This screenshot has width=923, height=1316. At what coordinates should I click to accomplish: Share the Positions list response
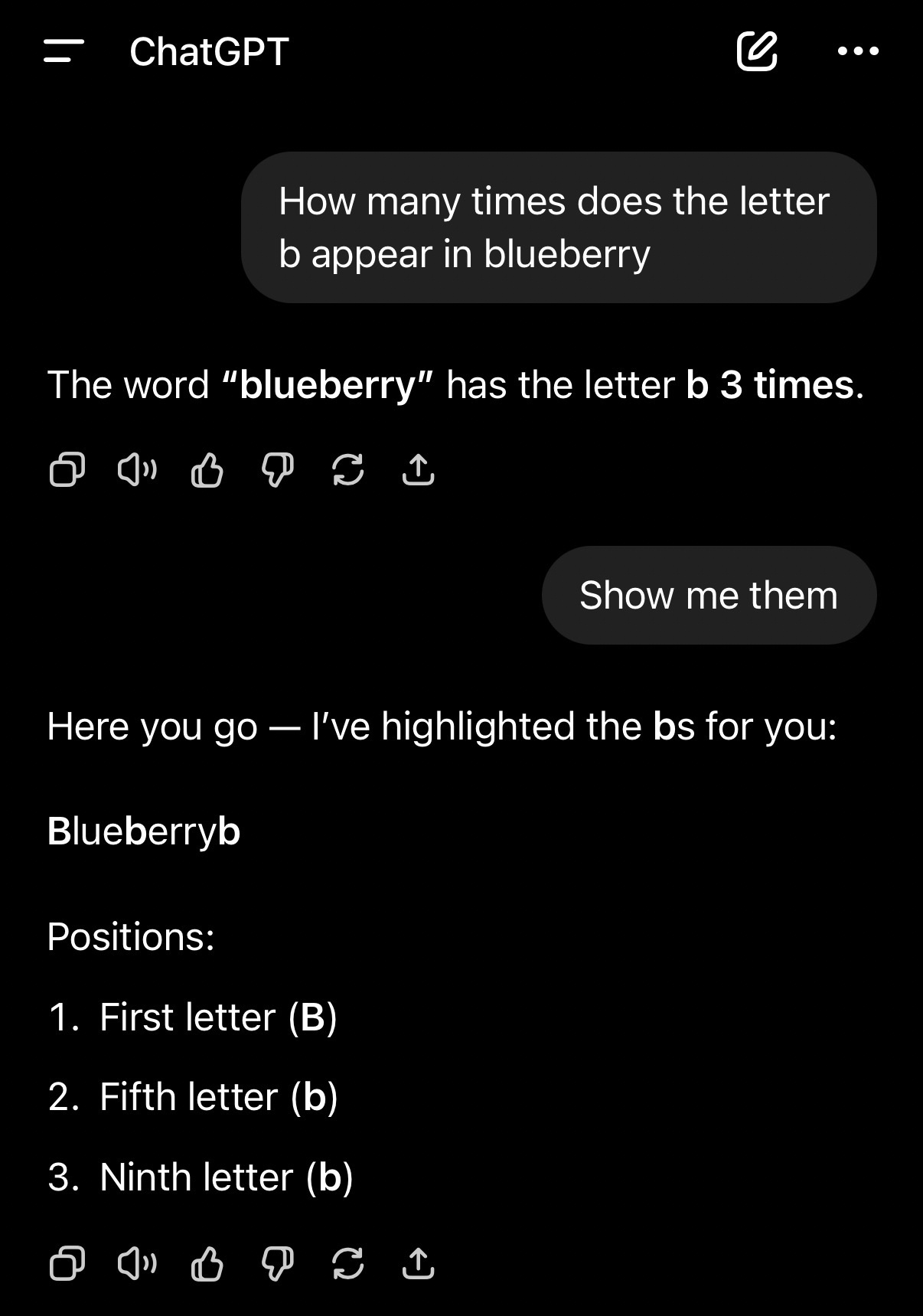click(x=418, y=1263)
